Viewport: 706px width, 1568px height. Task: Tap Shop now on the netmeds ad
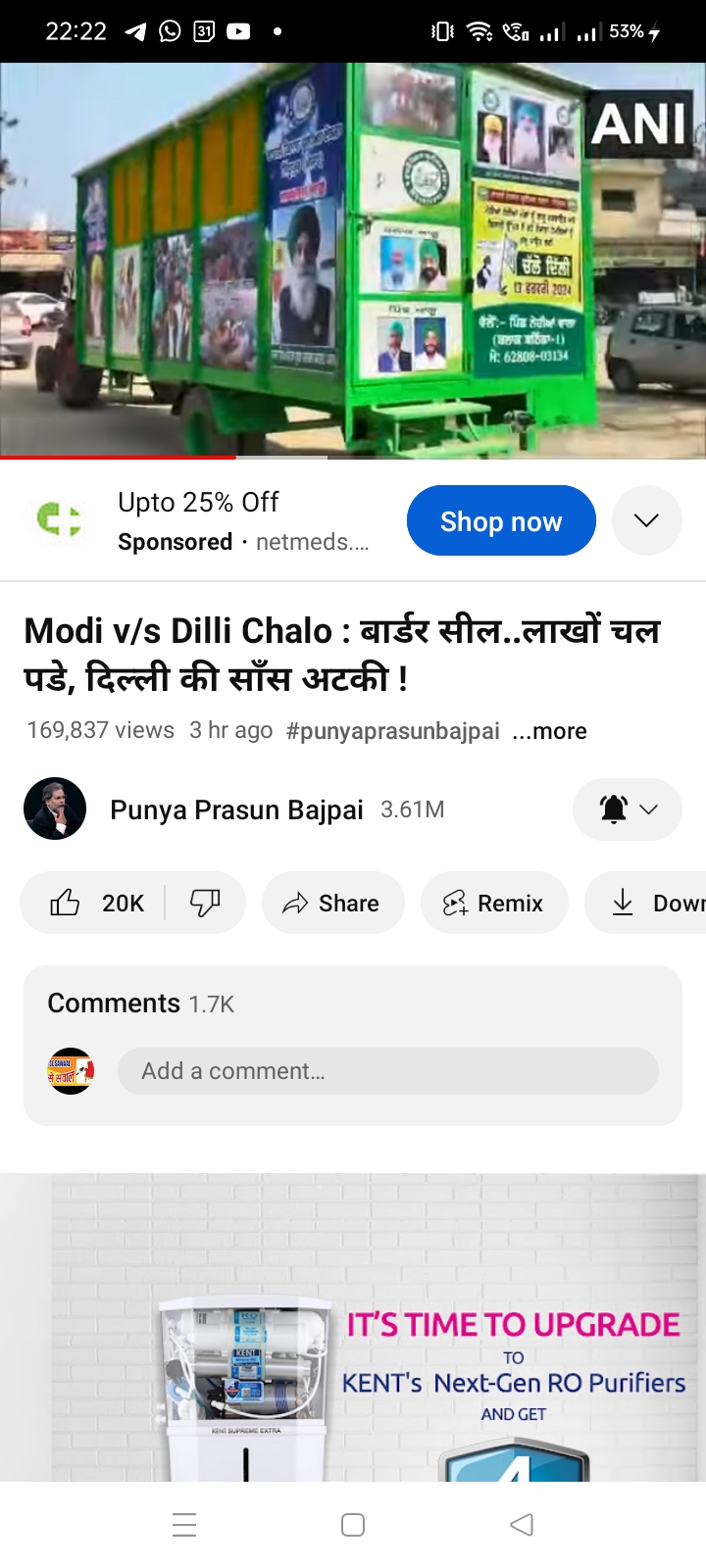[x=501, y=520]
